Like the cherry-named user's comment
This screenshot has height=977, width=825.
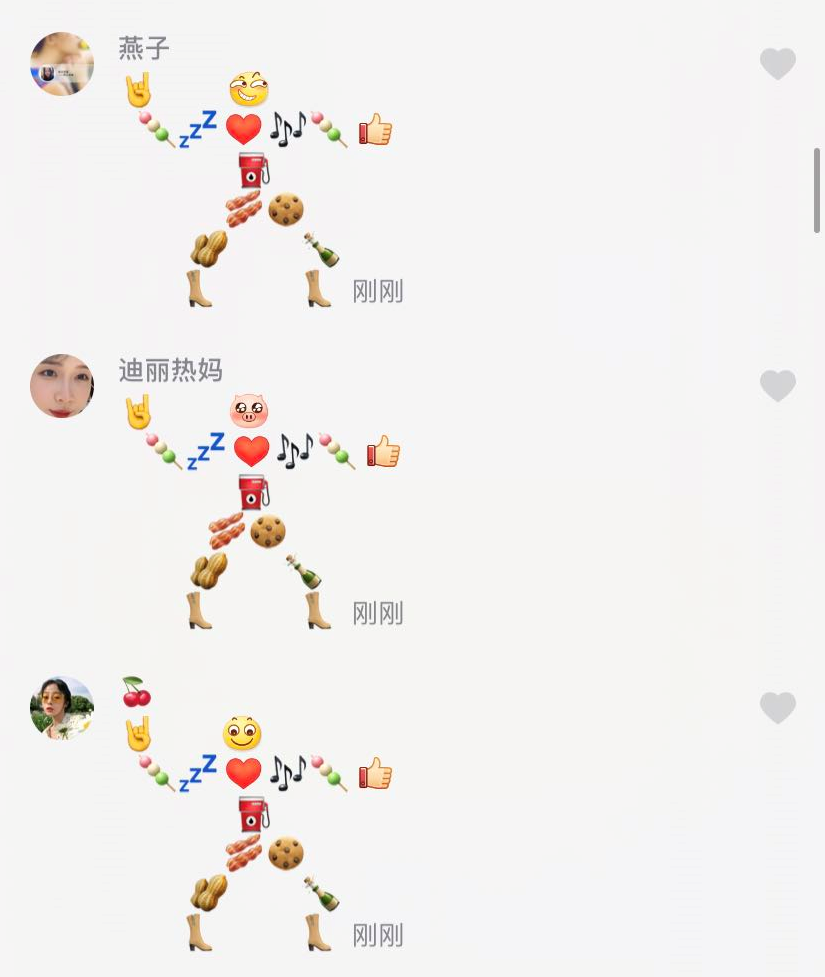coord(777,708)
